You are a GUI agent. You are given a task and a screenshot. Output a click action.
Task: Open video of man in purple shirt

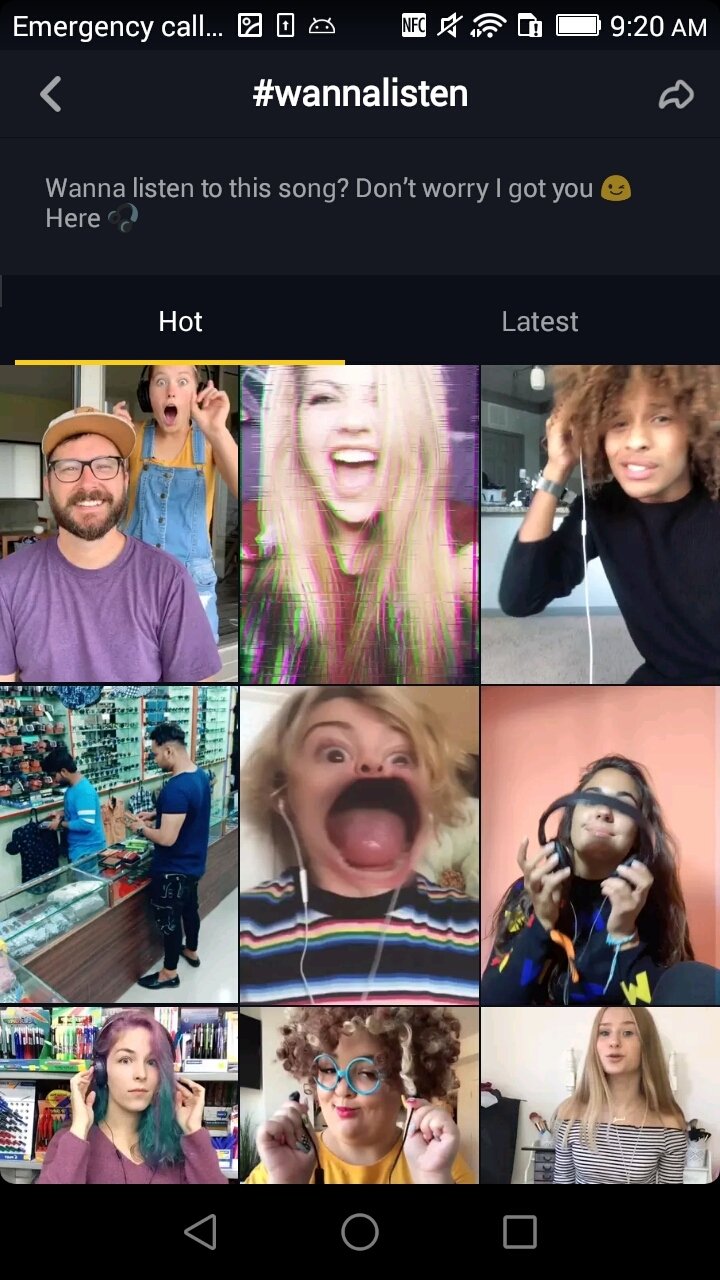[119, 524]
